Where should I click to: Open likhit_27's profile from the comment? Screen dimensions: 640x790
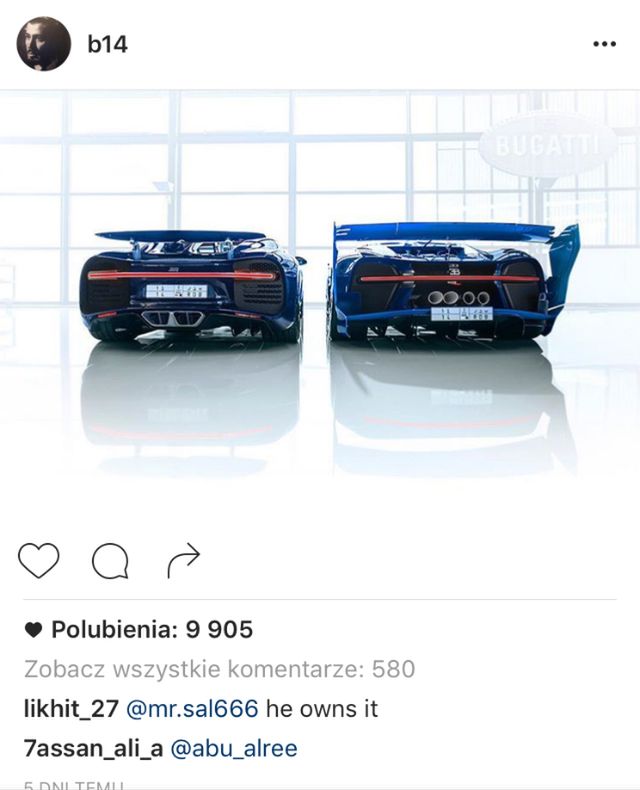70,709
